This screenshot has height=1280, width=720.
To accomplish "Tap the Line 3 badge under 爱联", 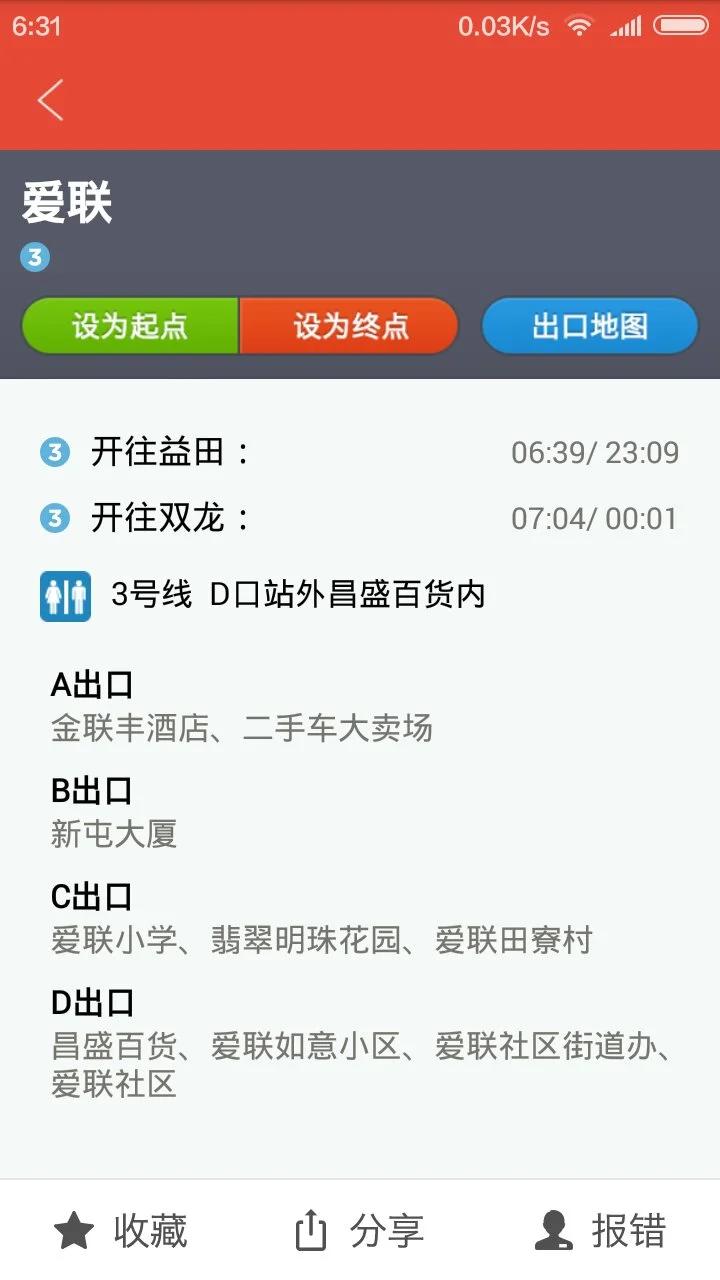I will 35,257.
